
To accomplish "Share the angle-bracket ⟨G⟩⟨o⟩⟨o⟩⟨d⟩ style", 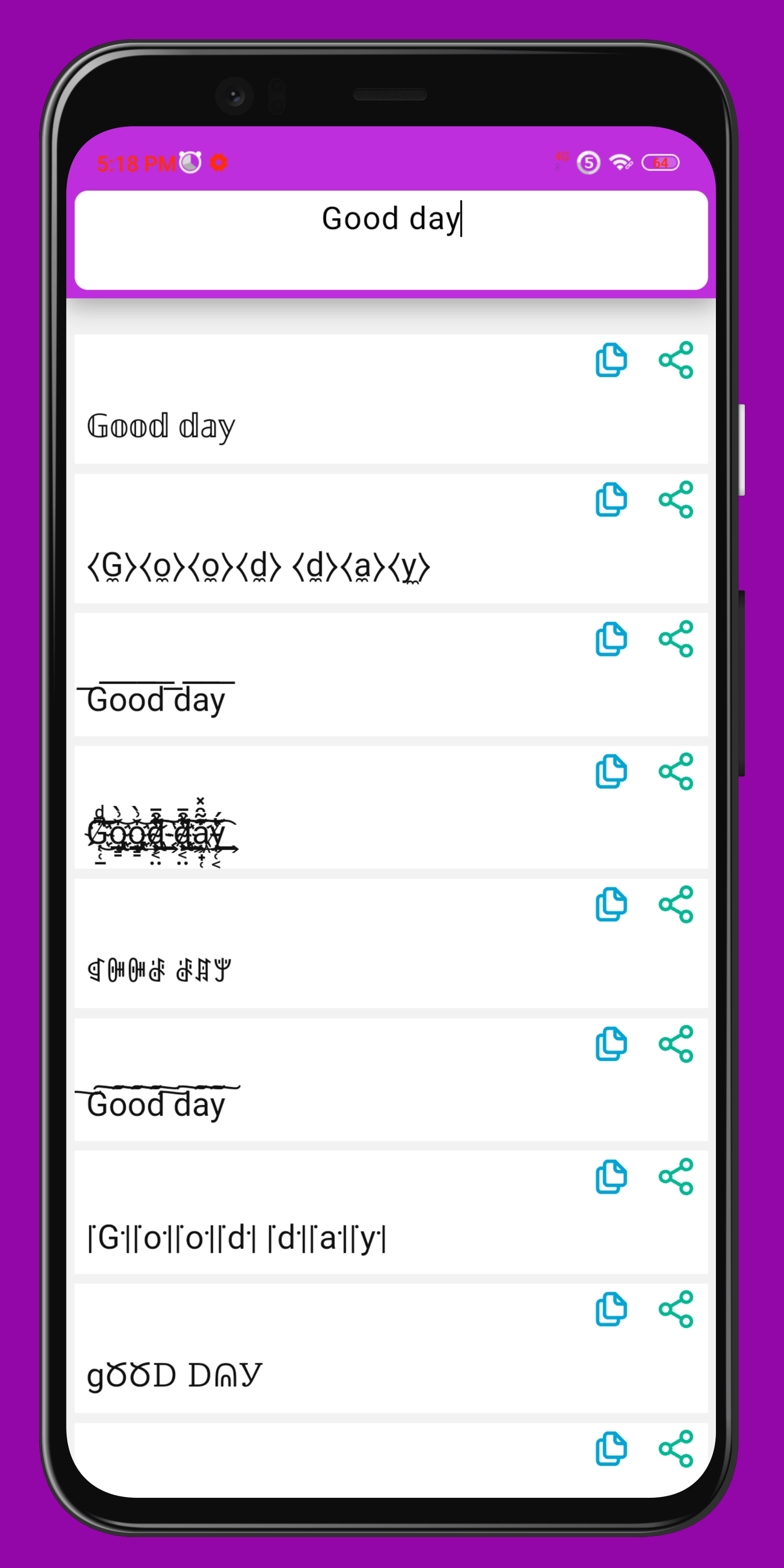I will [677, 500].
